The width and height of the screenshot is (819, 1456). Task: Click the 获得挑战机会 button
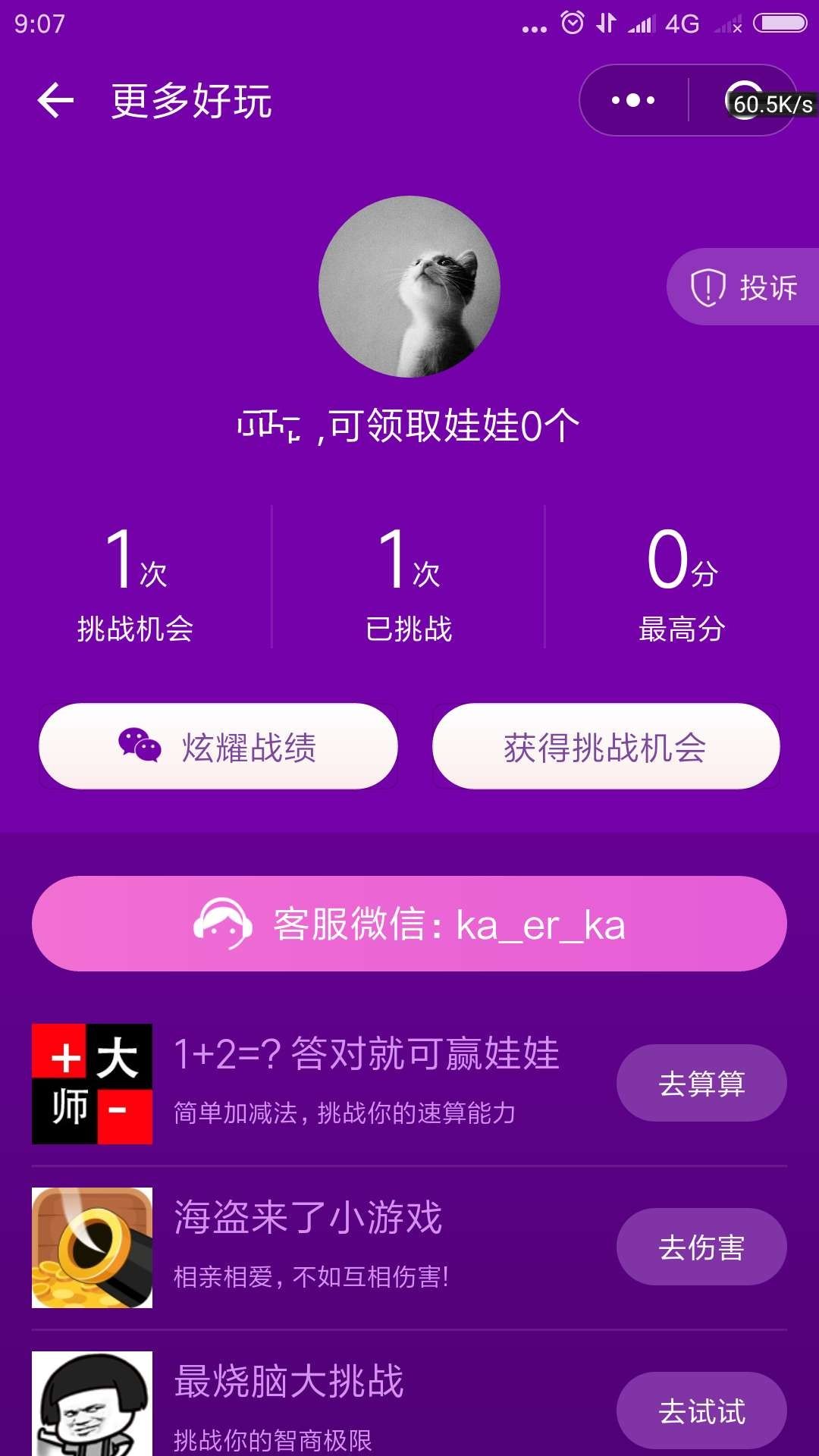(605, 745)
